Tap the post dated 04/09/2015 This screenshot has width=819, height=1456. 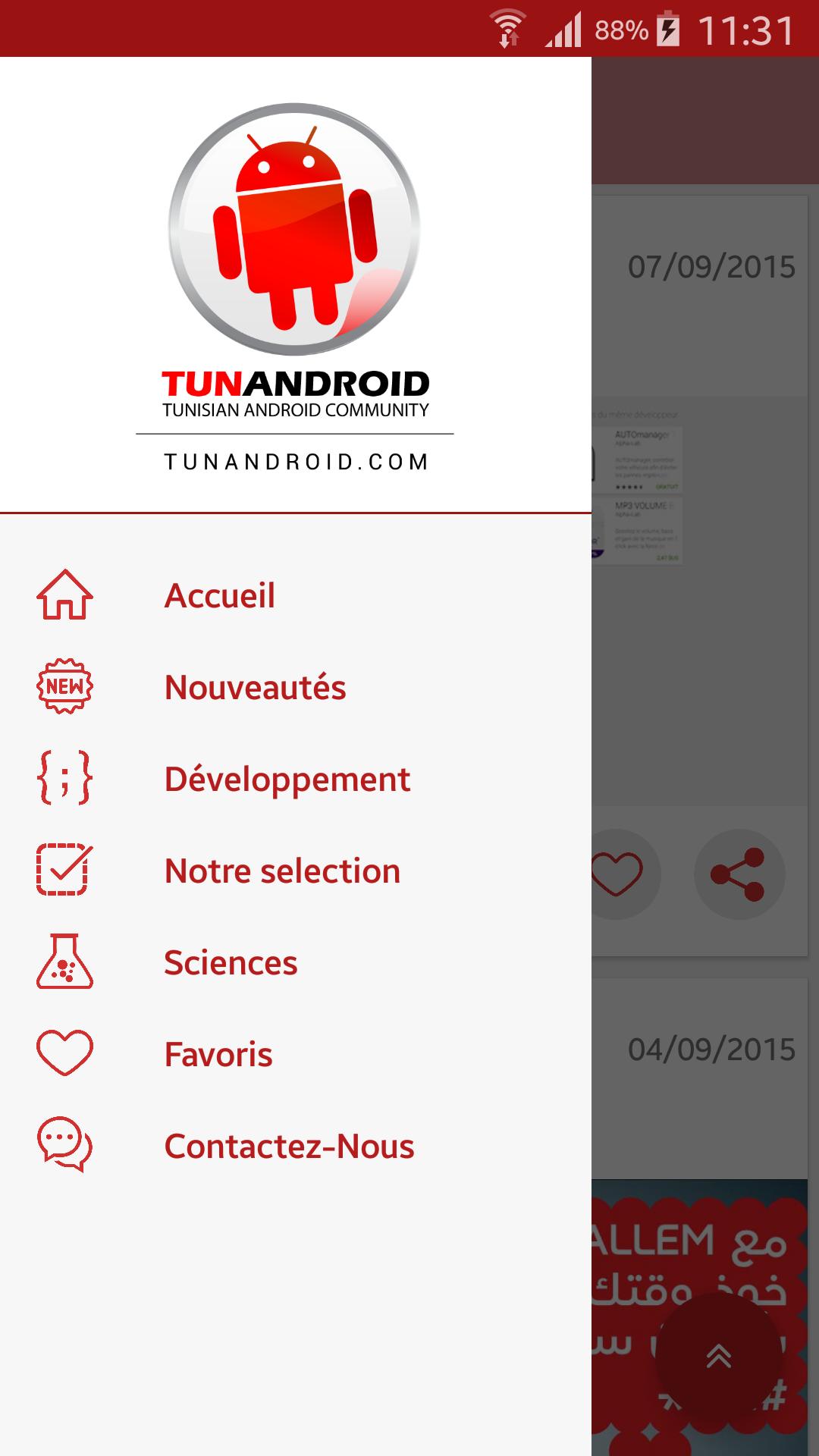(x=714, y=1047)
